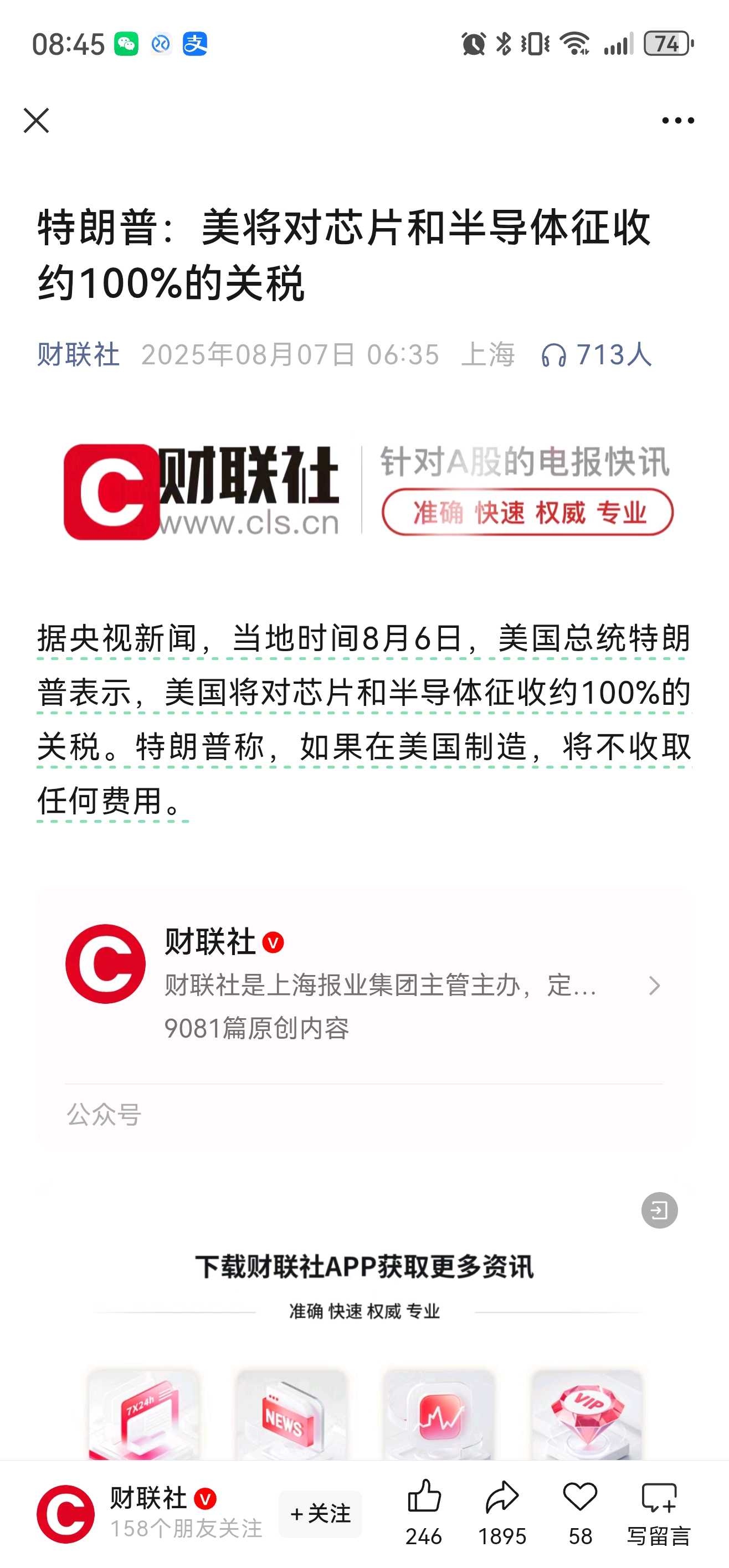This screenshot has height=1568, width=729.
Task: Open the three-dot overflow menu
Action: pyautogui.click(x=678, y=121)
